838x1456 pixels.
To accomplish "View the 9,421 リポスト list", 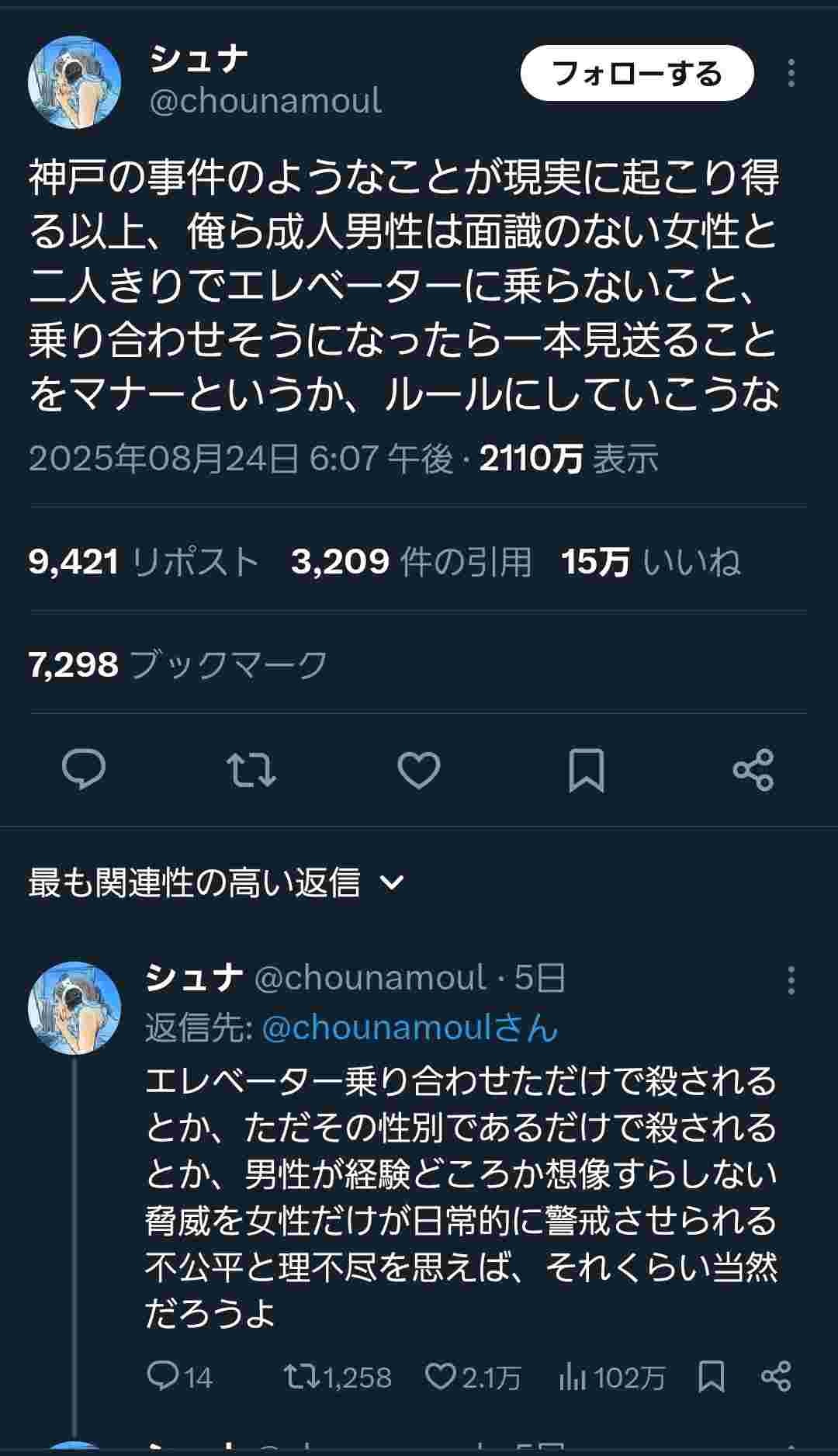I will pyautogui.click(x=144, y=562).
